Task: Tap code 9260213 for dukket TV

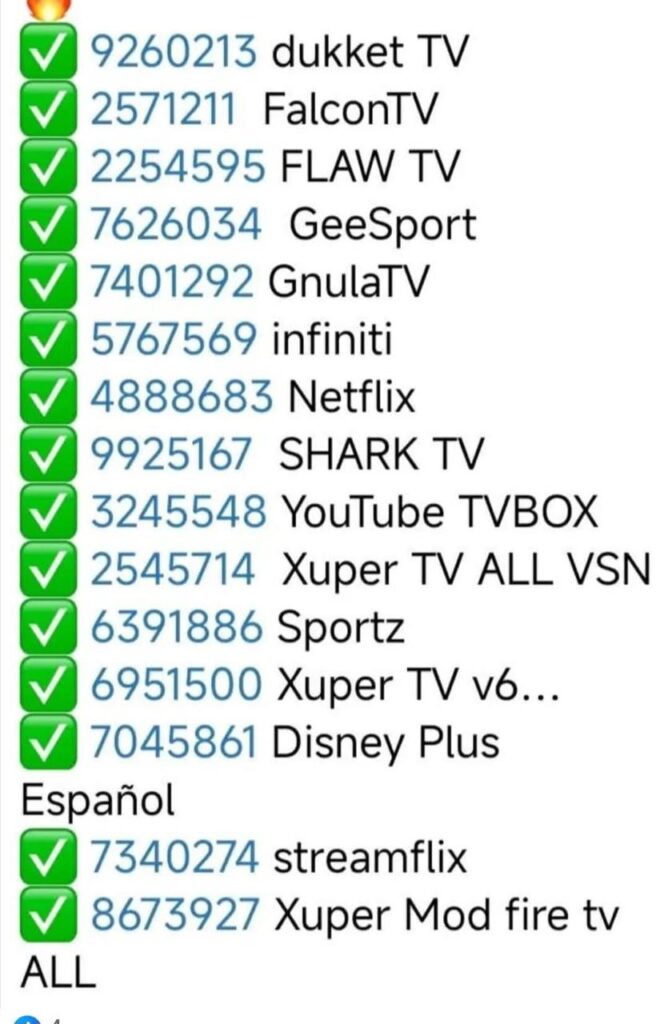Action: coord(174,51)
